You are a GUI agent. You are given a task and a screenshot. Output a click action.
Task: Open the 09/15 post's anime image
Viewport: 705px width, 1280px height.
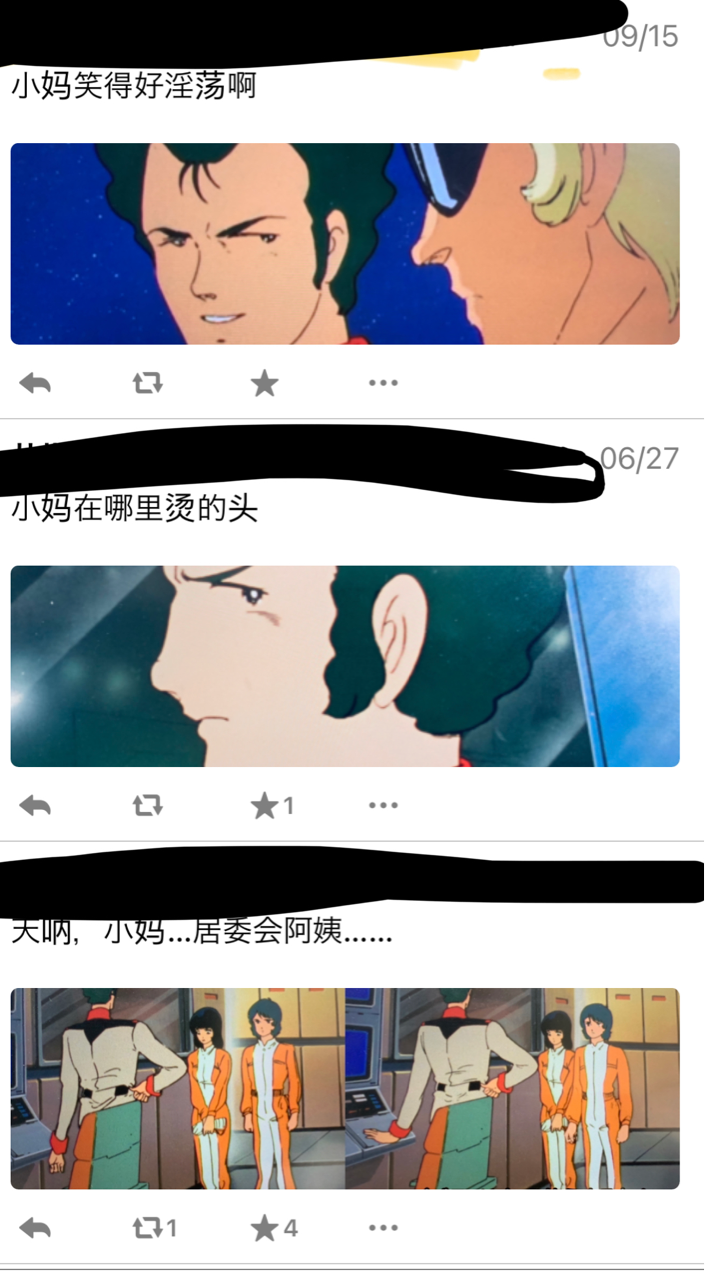tap(345, 244)
